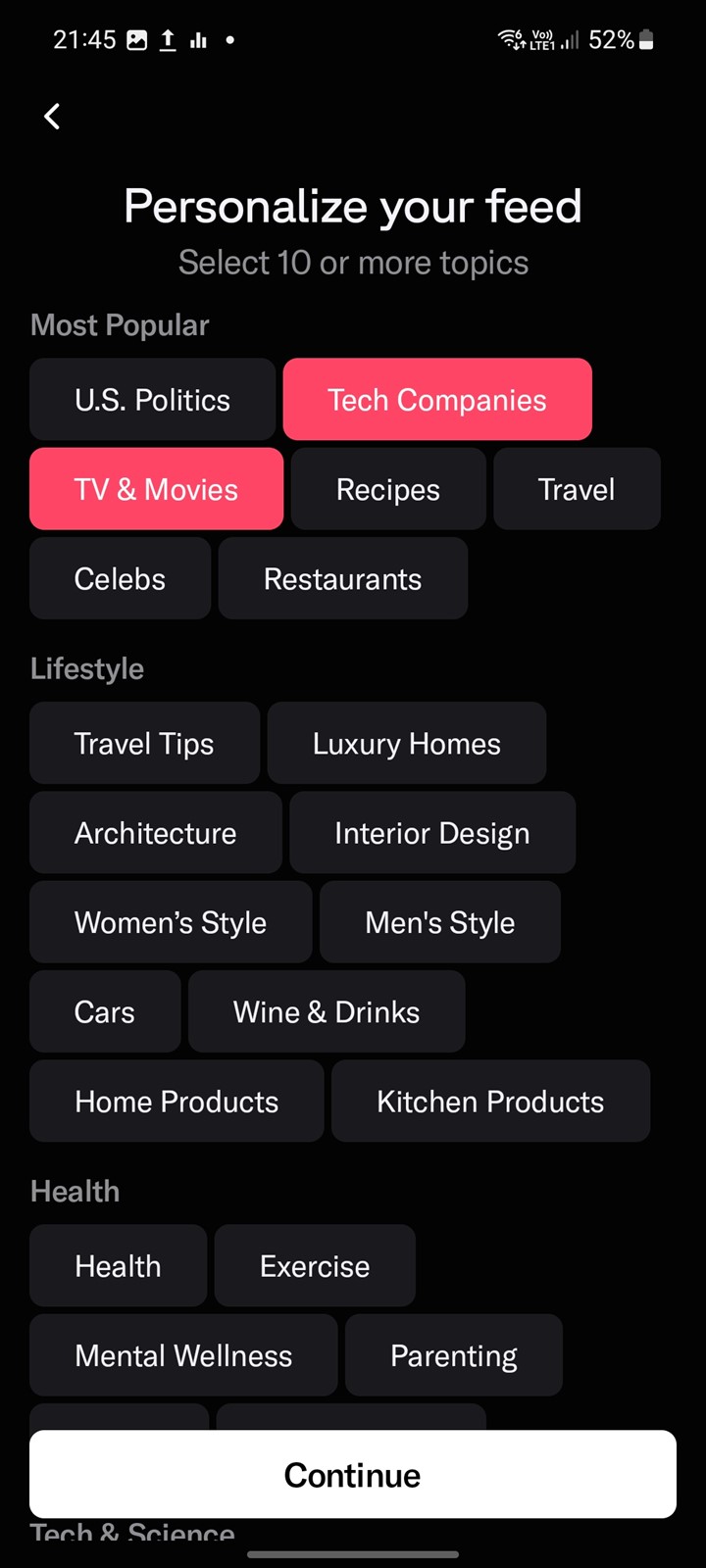Add Women's Style to topics
The width and height of the screenshot is (706, 1568).
coord(171,922)
